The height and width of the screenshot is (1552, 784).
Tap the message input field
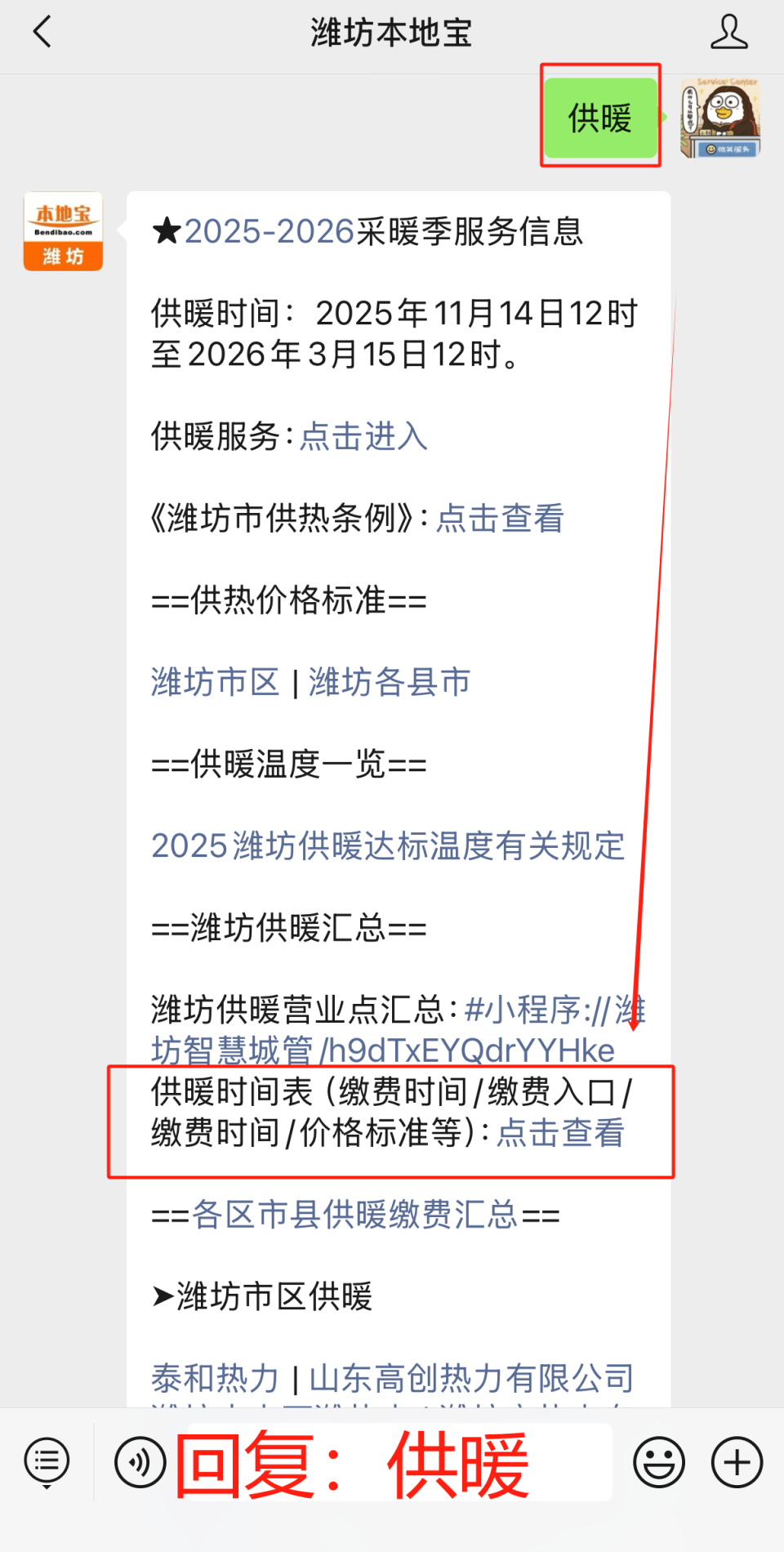click(392, 1461)
